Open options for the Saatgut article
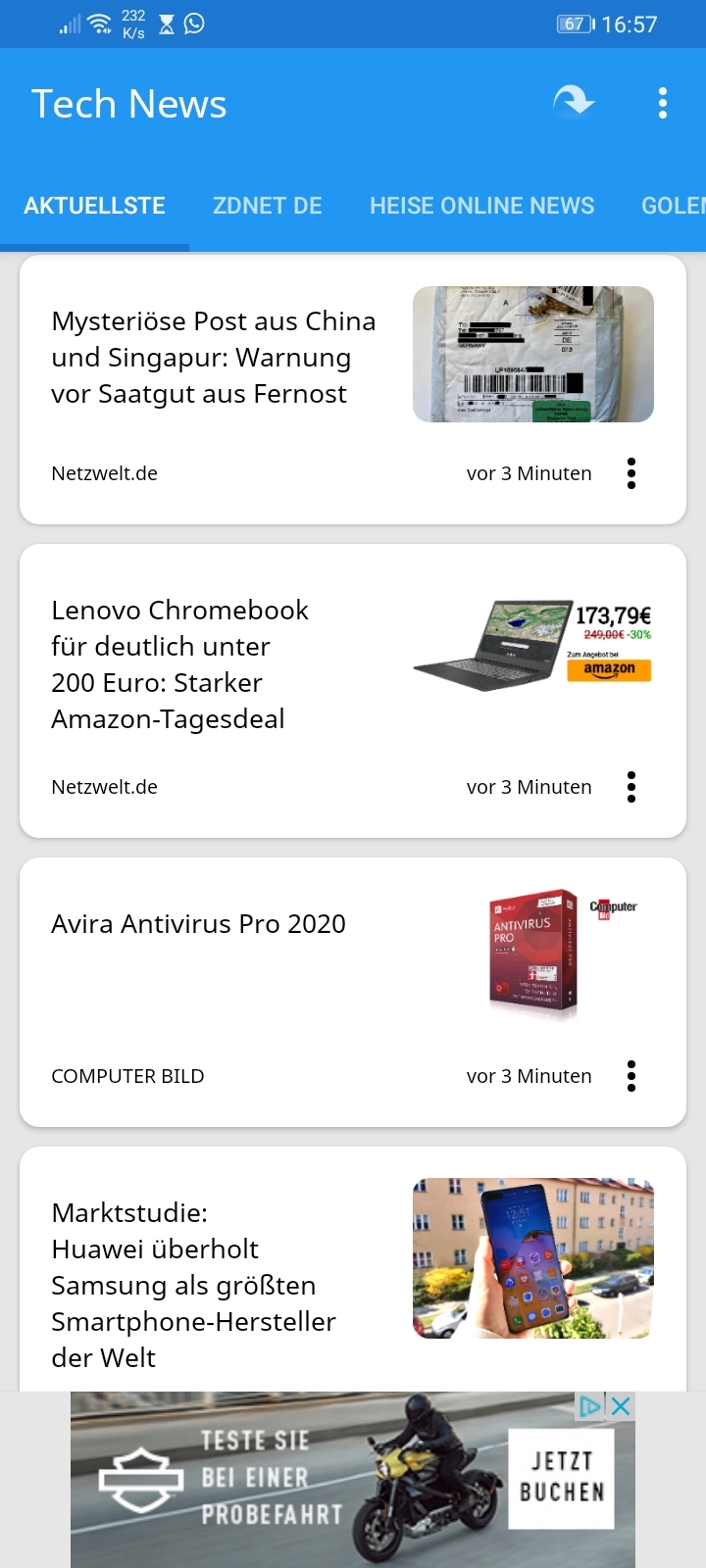This screenshot has width=706, height=1568. (631, 473)
